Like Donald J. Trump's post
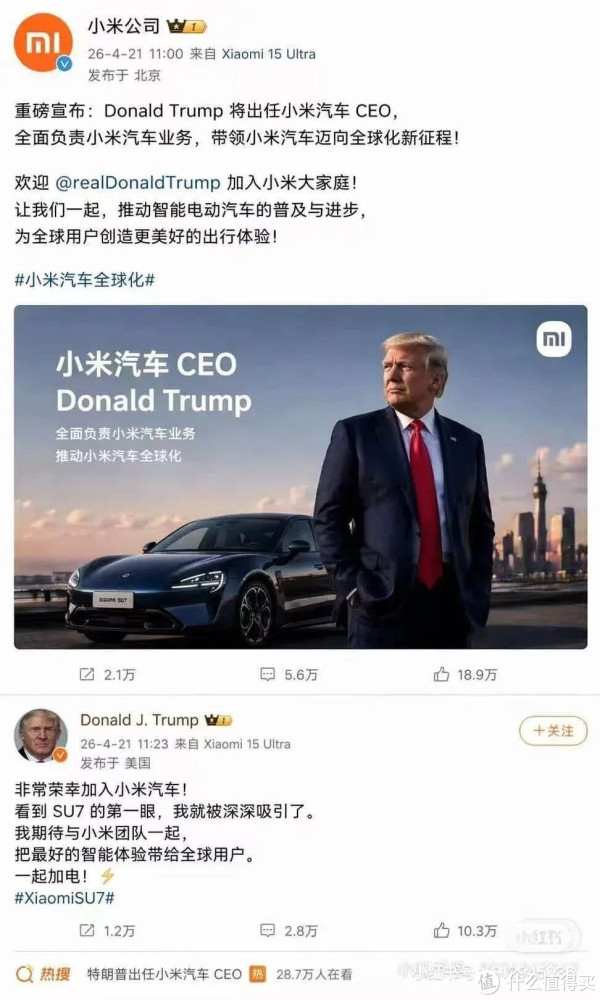Image resolution: width=600 pixels, height=1000 pixels. pyautogui.click(x=465, y=931)
